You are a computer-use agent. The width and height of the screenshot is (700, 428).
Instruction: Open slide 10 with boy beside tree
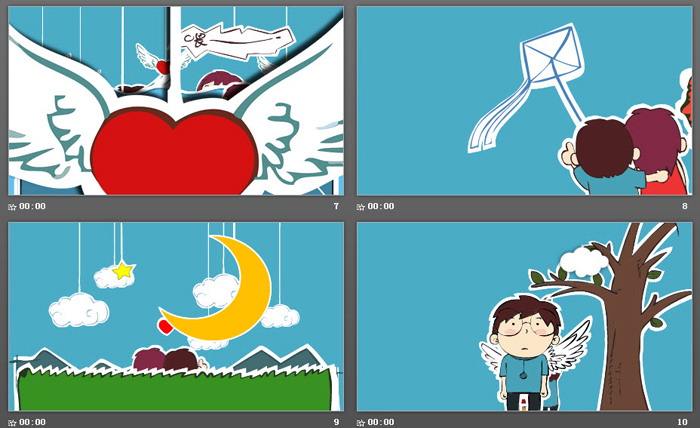[x=524, y=316]
